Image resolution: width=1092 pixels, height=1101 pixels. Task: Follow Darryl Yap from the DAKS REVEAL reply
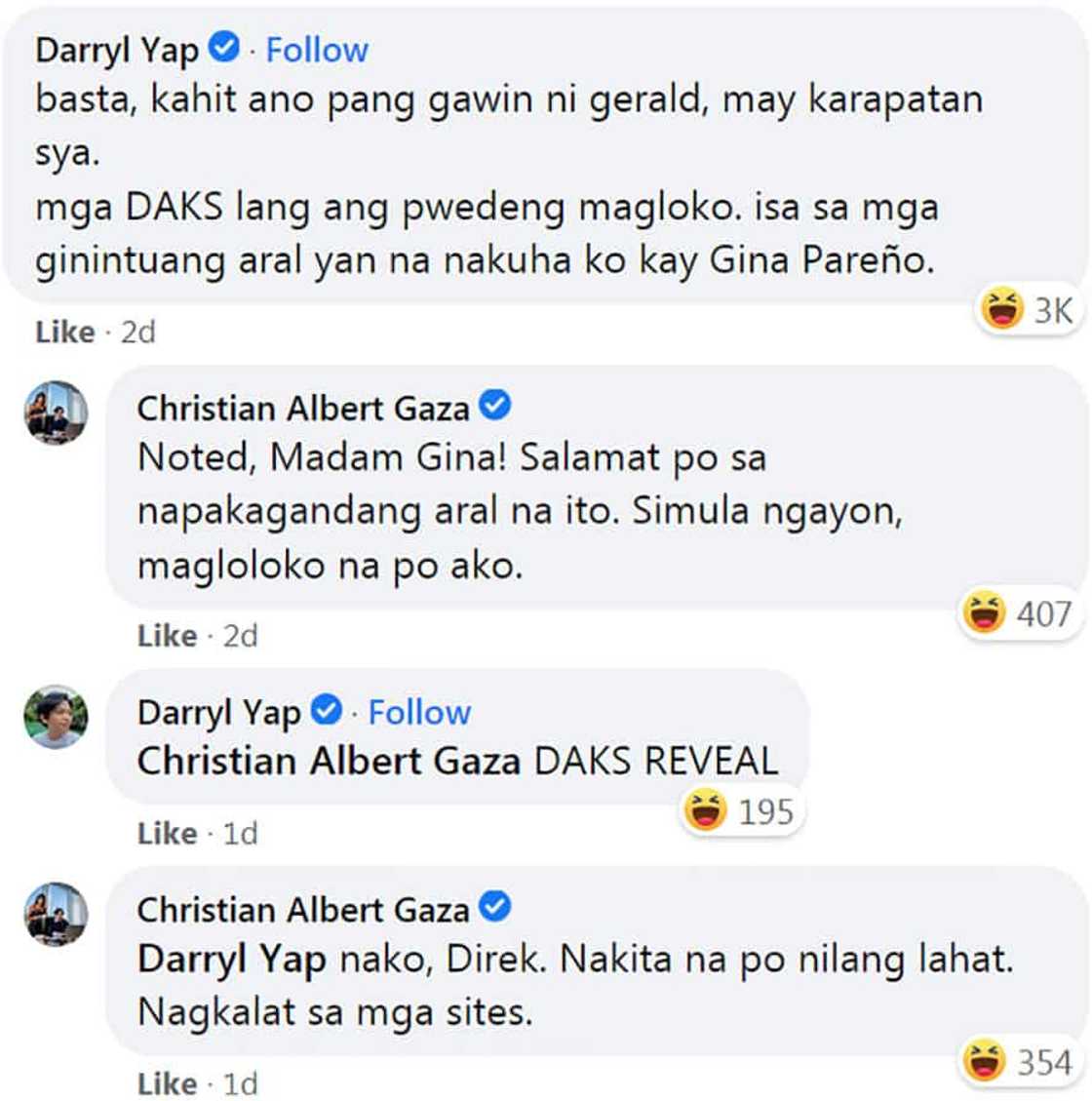point(419,713)
